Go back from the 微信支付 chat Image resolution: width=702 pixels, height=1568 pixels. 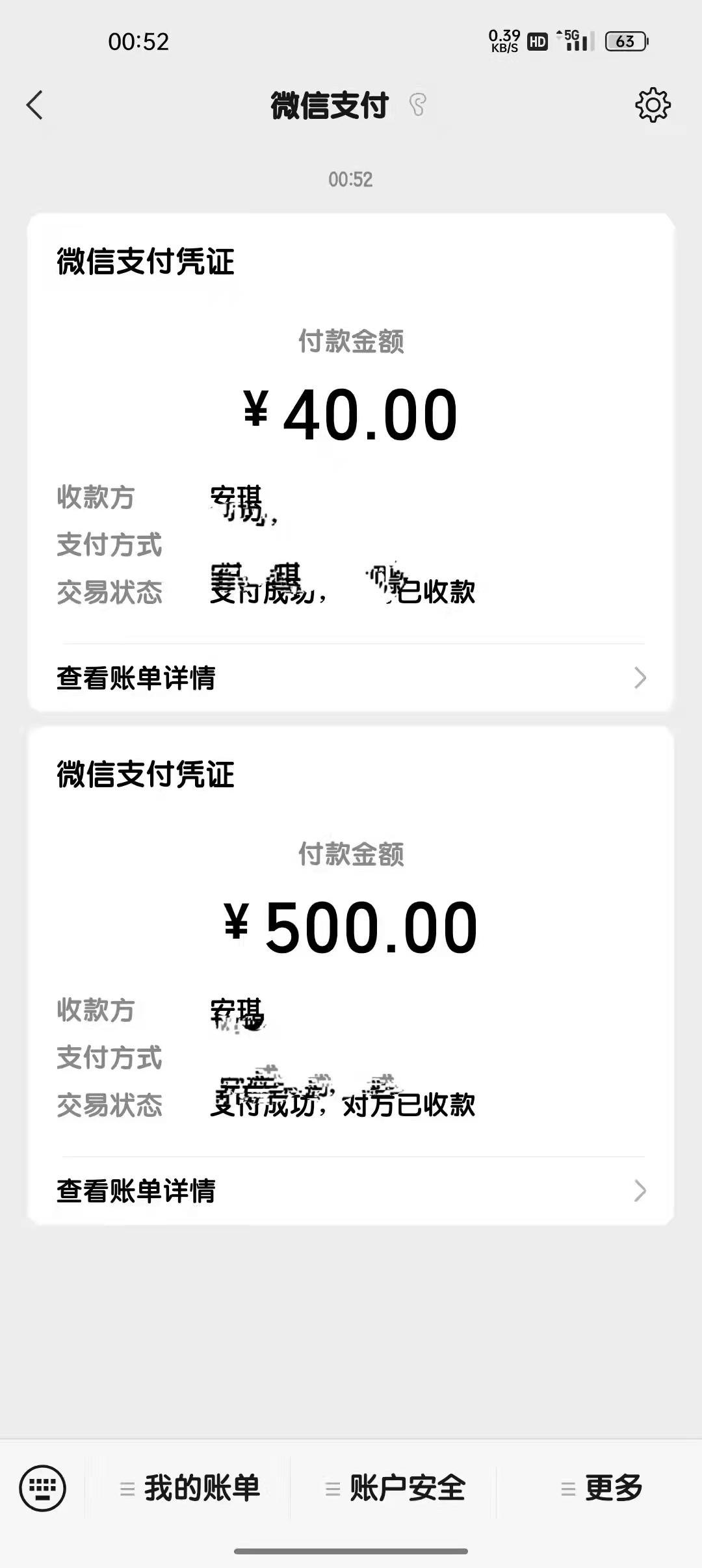pyautogui.click(x=35, y=105)
